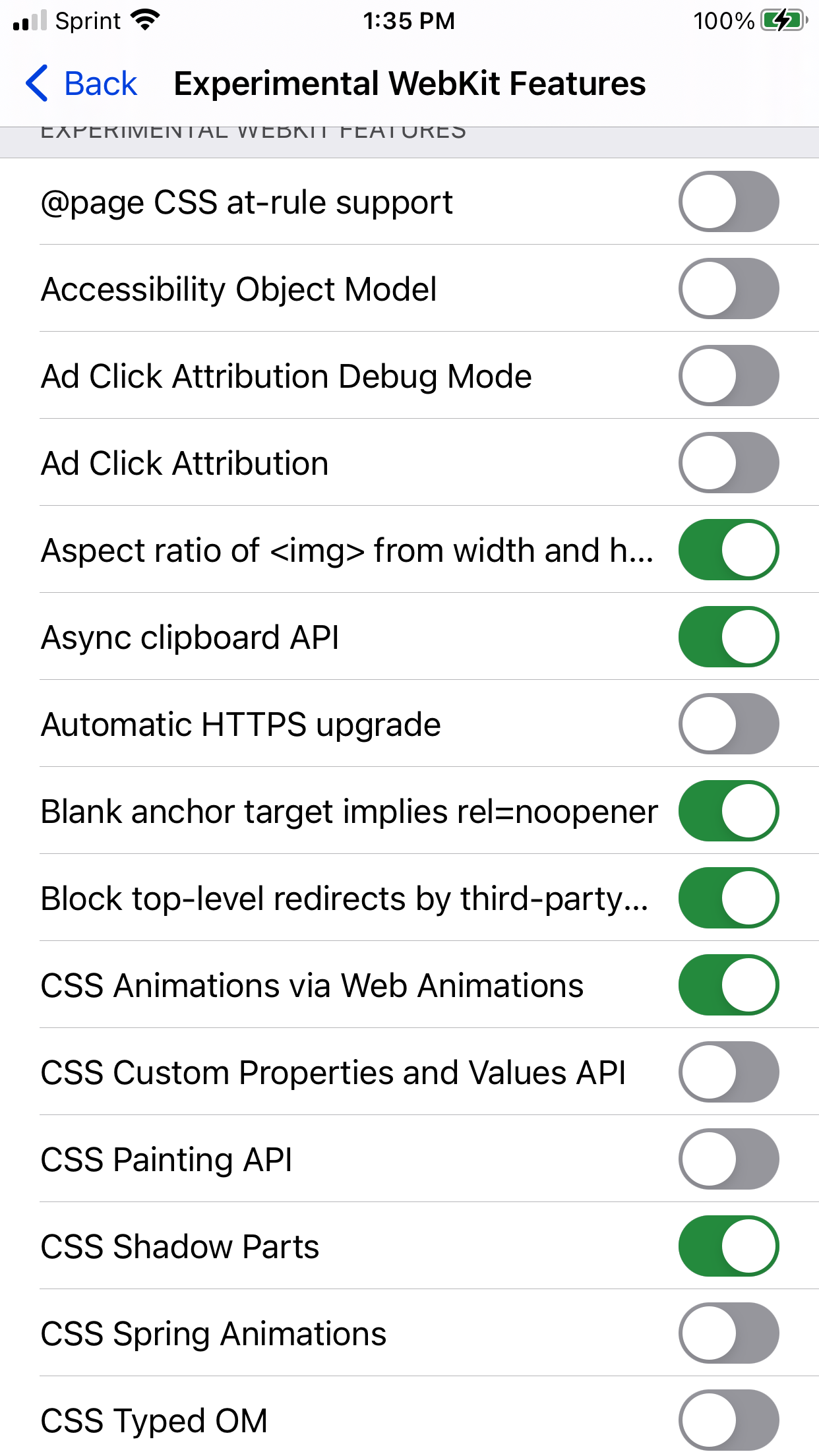Turn on CSS Painting API
Image resolution: width=819 pixels, height=1456 pixels.
[728, 1159]
